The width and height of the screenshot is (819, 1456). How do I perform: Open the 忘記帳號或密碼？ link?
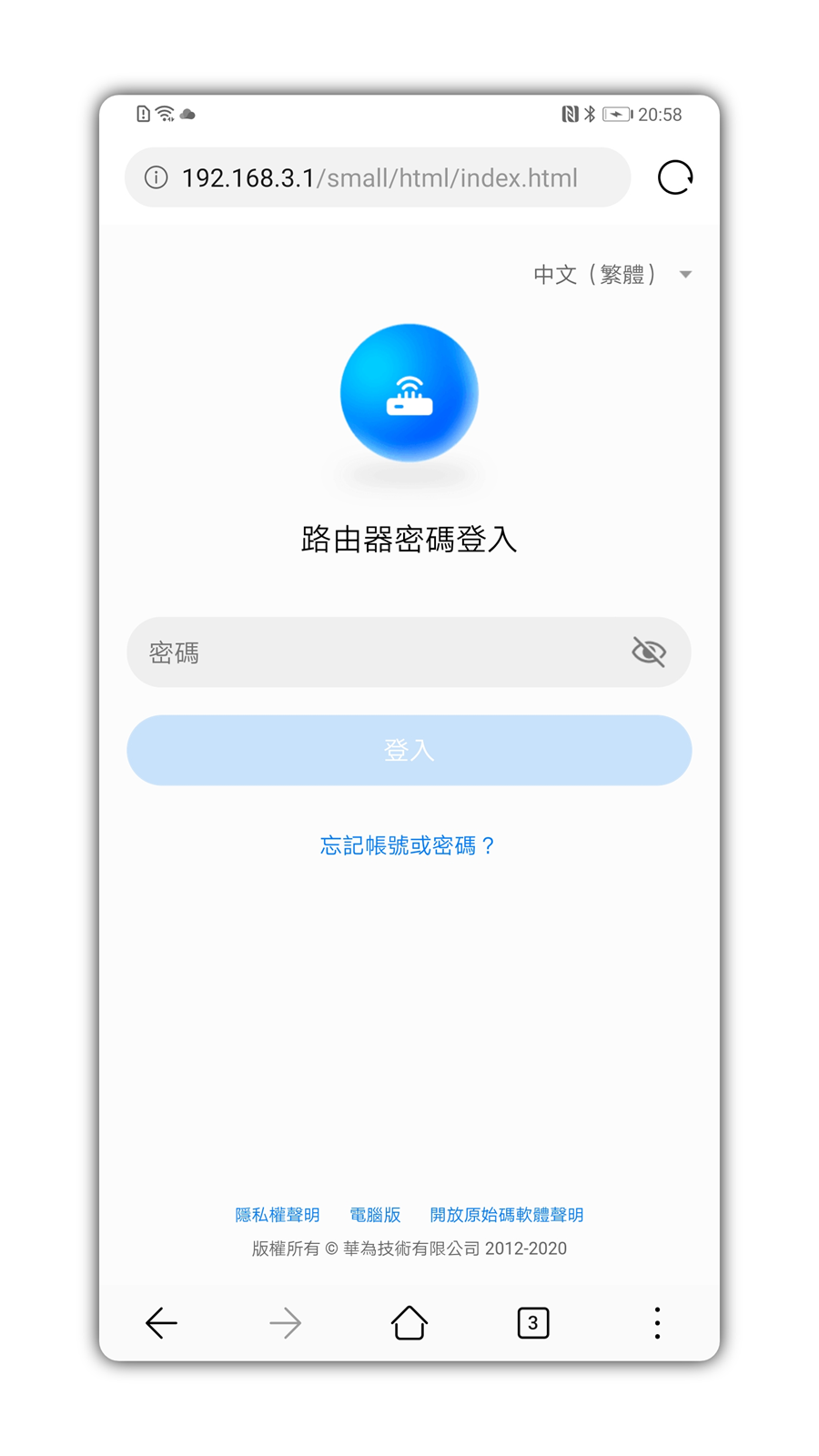[409, 846]
